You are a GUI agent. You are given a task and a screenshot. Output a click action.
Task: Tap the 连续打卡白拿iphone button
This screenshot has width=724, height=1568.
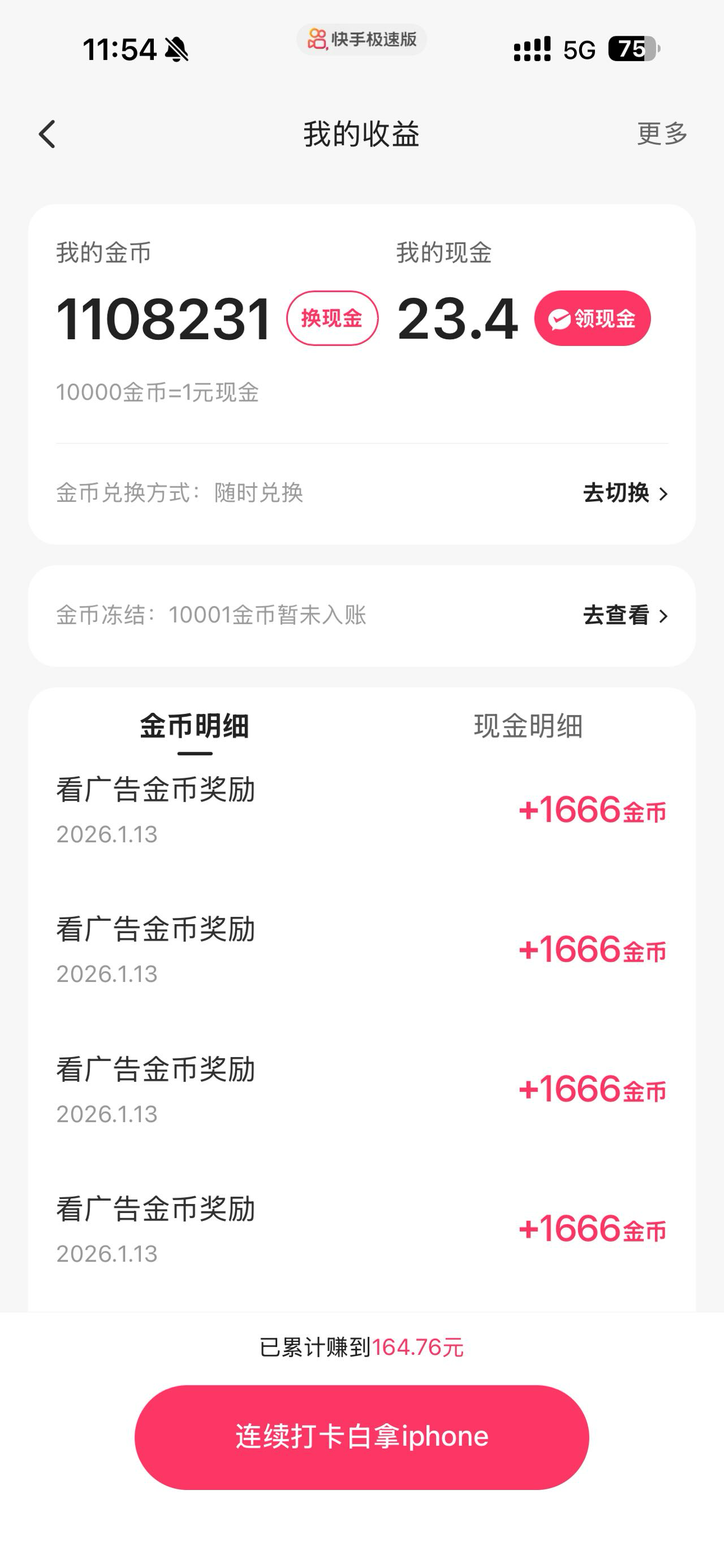pos(361,1437)
